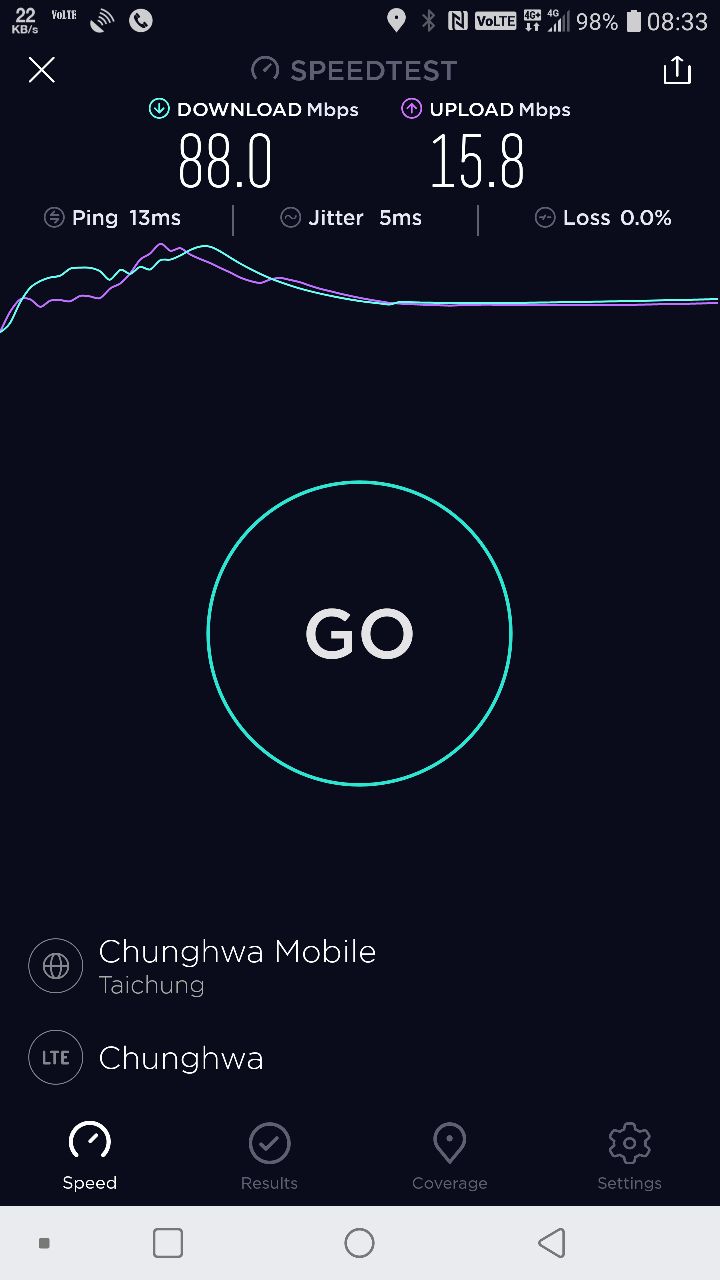Start a new test with GO
Image resolution: width=720 pixels, height=1280 pixels.
tap(359, 633)
